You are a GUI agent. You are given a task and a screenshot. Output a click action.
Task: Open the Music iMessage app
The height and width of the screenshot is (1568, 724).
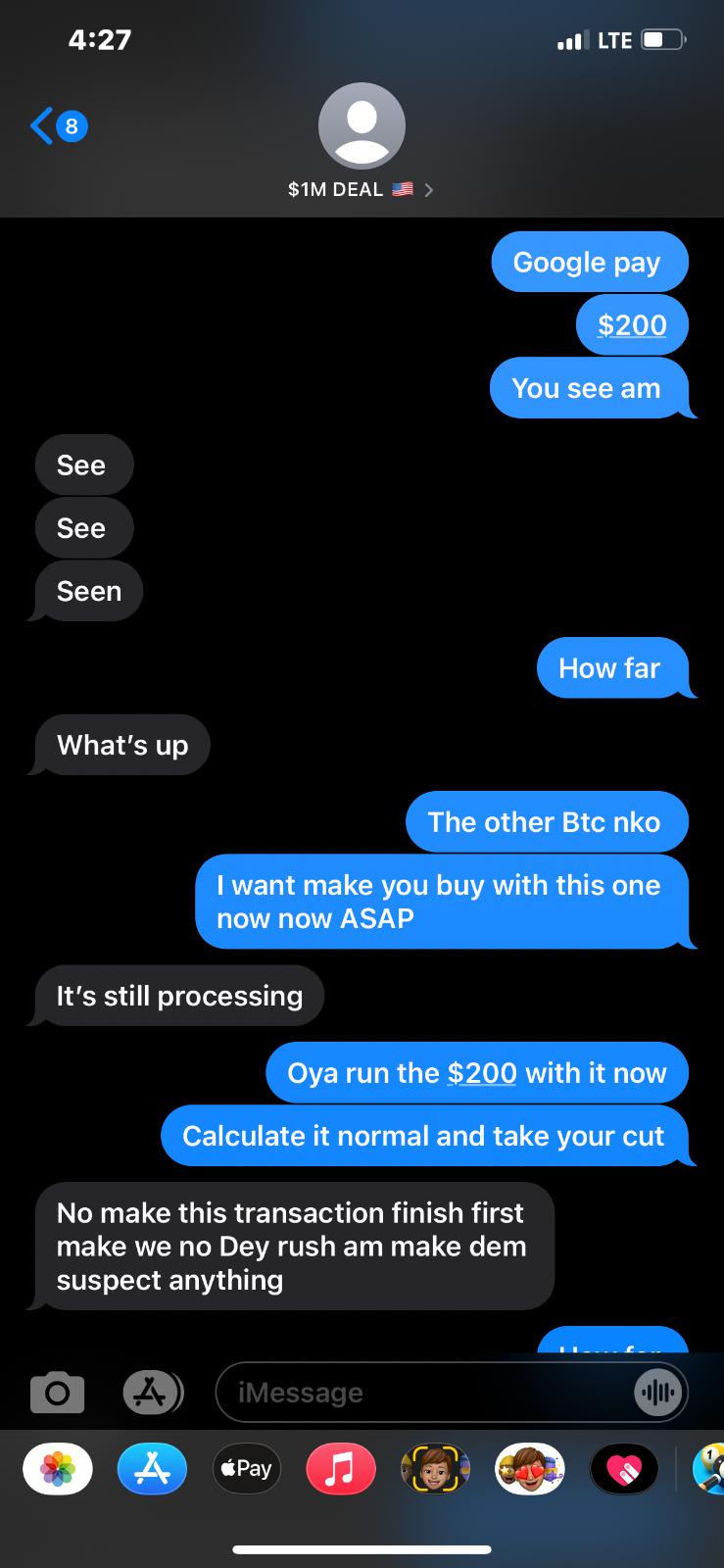coord(340,1468)
